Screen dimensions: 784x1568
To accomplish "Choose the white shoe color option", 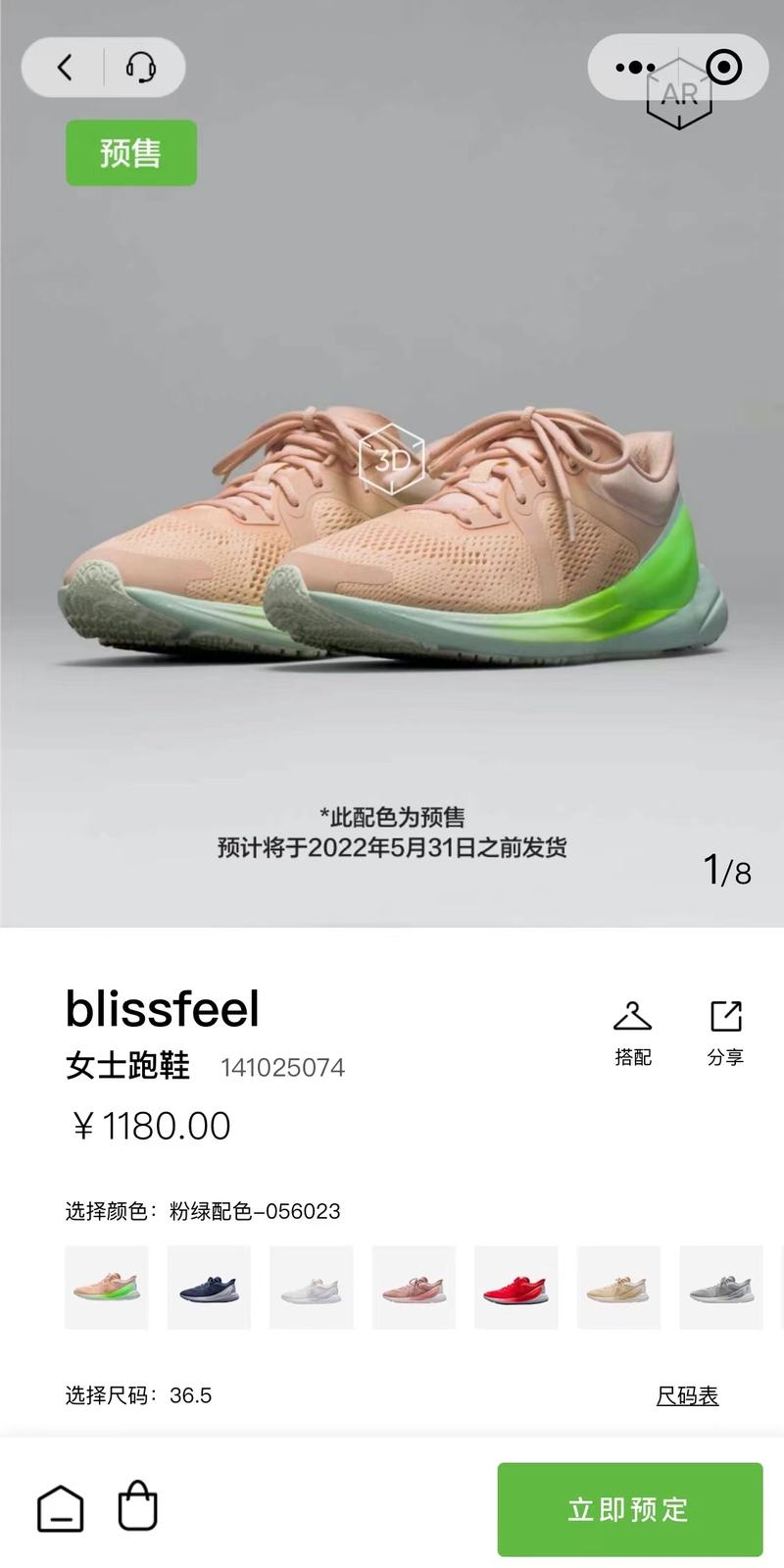I will click(x=311, y=1287).
